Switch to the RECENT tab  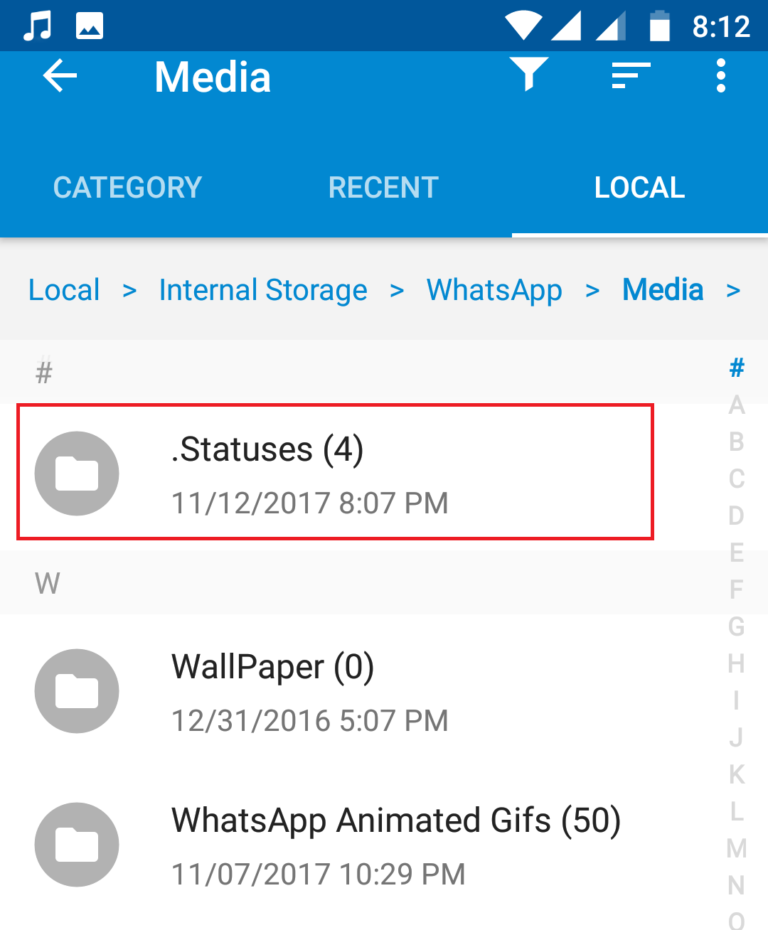(x=383, y=187)
